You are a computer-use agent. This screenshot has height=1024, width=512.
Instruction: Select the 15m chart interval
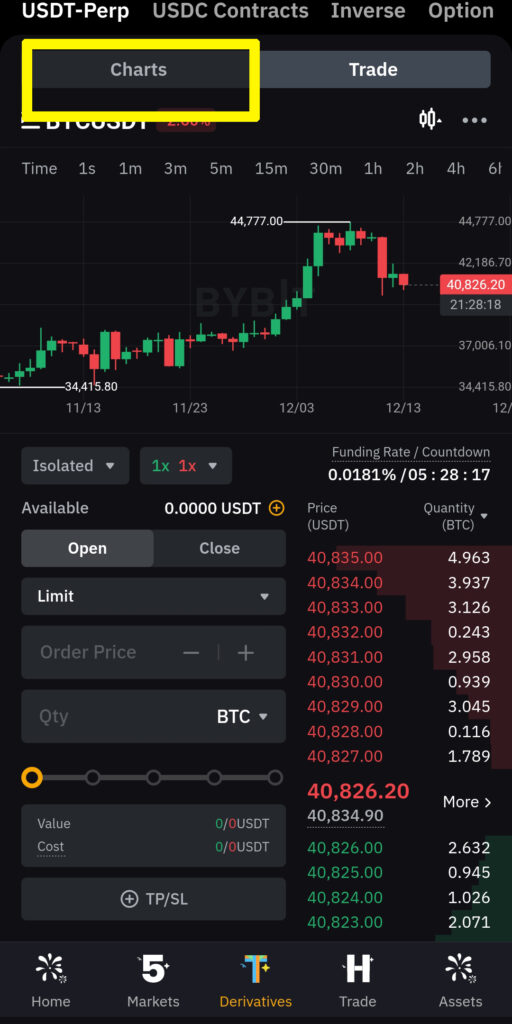point(271,168)
